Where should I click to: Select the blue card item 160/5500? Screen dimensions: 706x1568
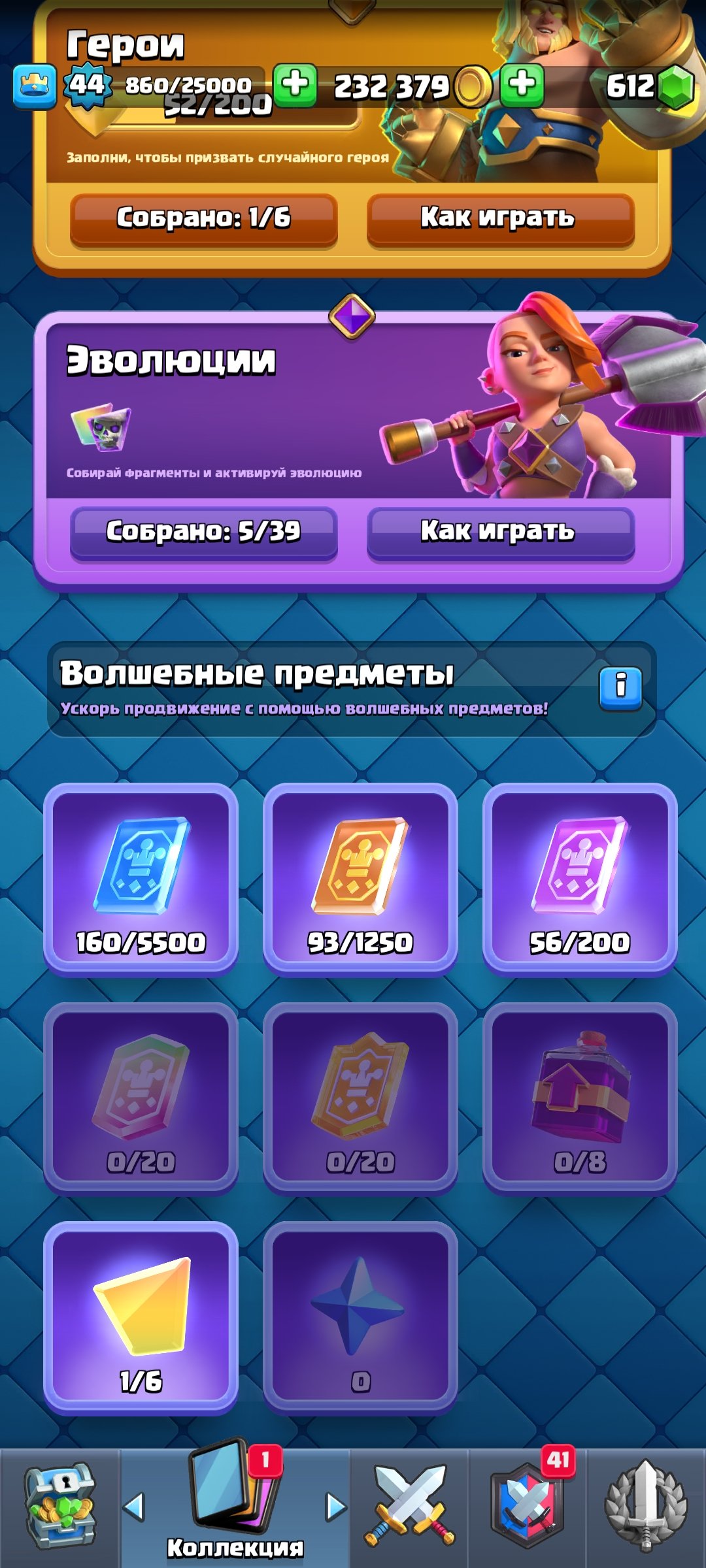point(141,879)
